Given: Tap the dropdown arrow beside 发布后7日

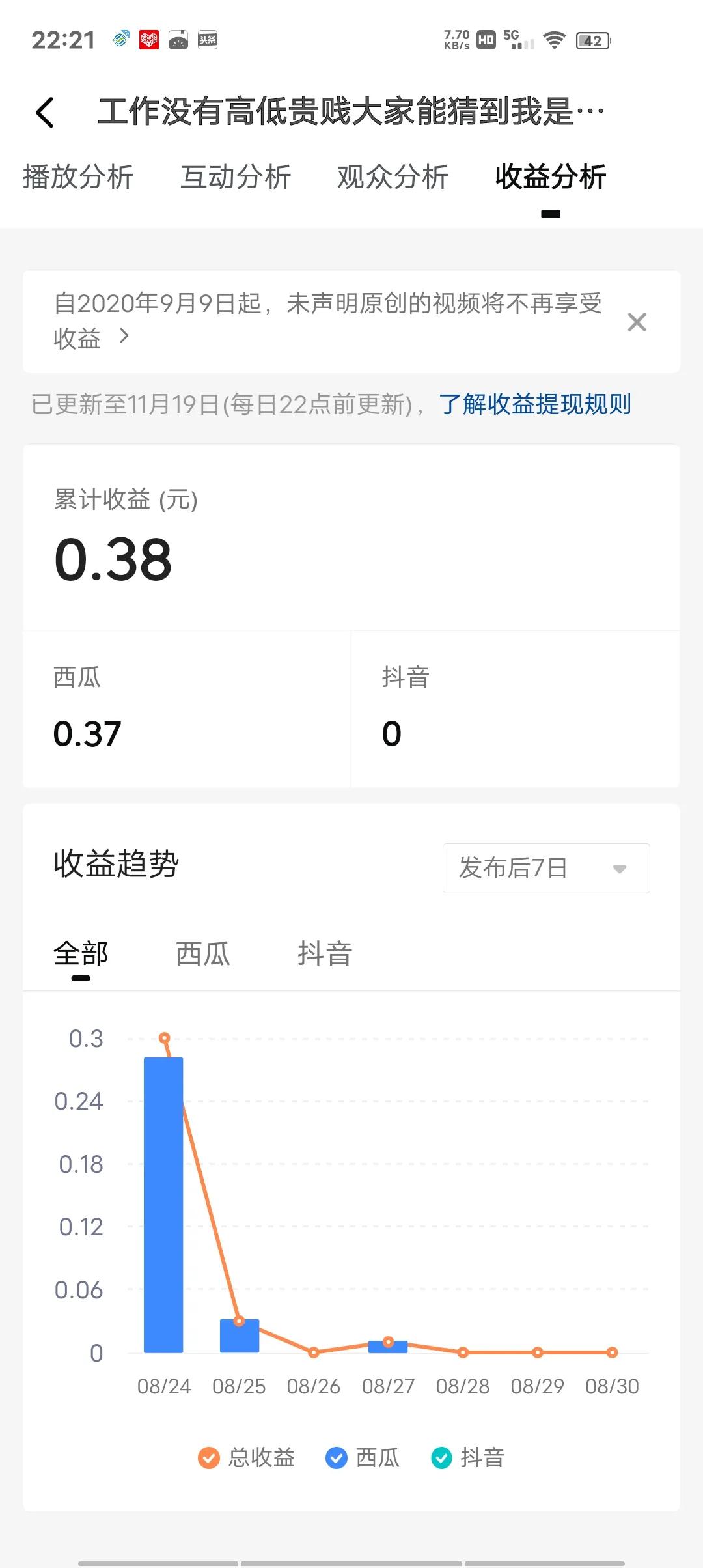Looking at the screenshot, I should pyautogui.click(x=618, y=867).
